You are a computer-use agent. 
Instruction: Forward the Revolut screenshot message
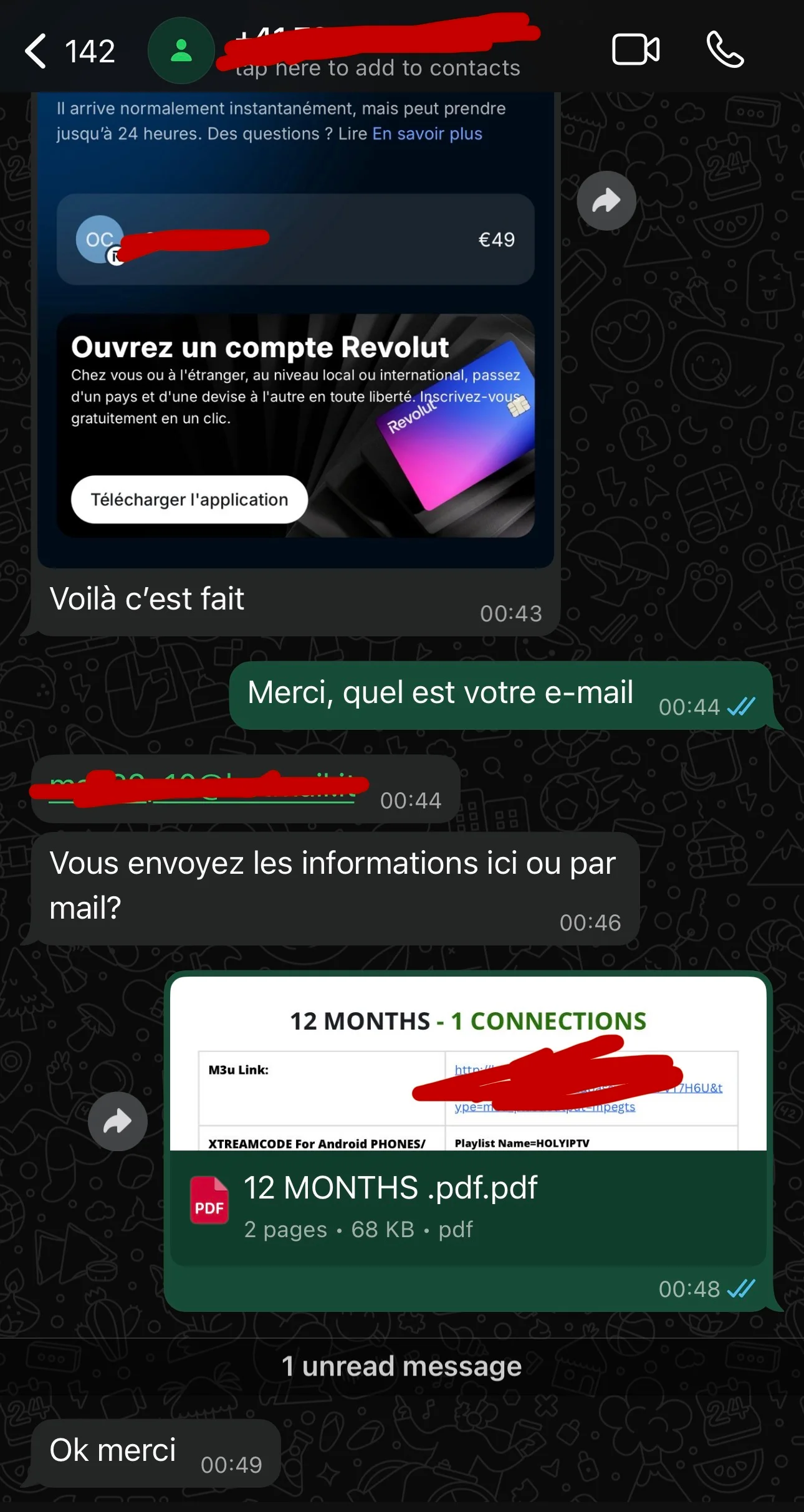coord(606,200)
